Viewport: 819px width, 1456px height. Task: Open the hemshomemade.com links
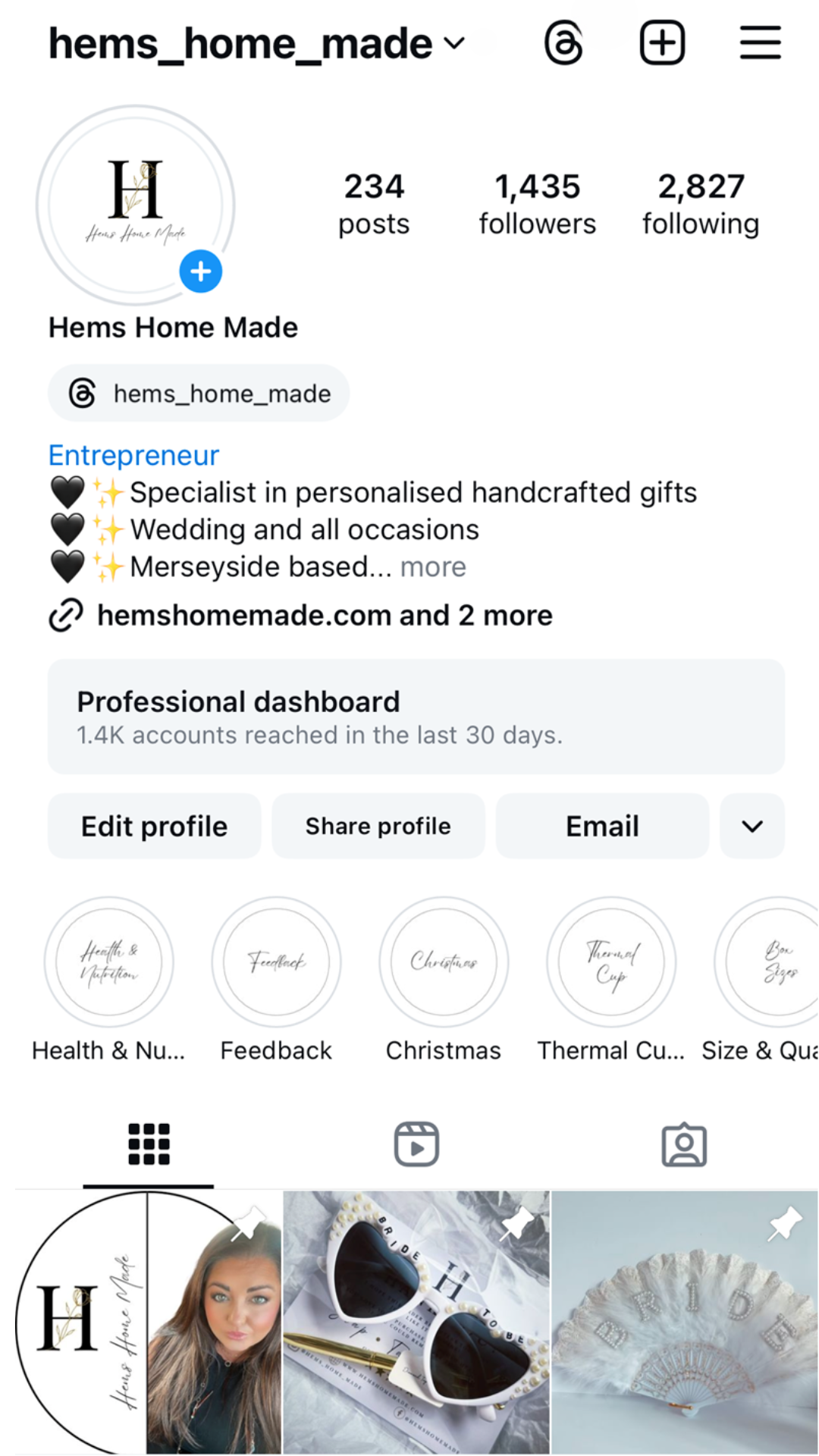coord(325,615)
